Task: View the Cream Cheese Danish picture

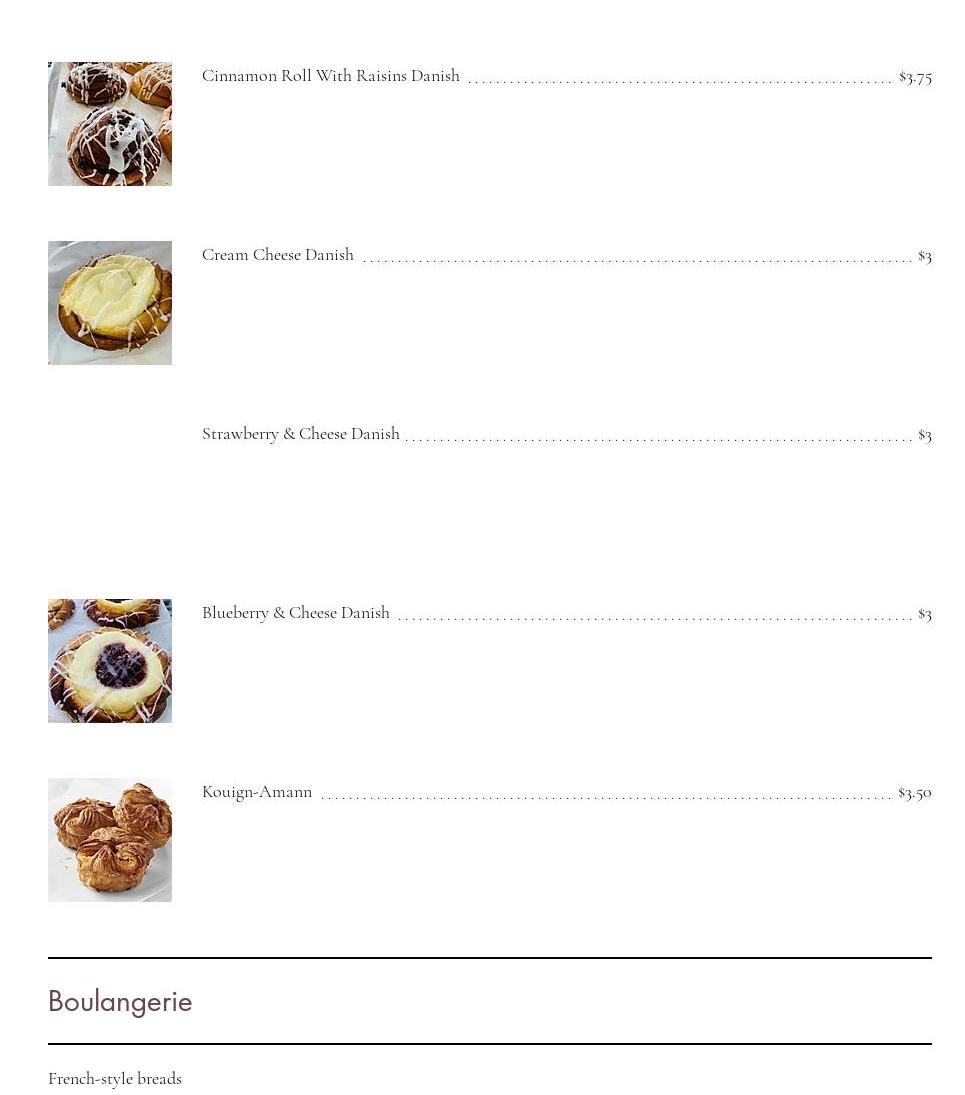Action: click(110, 303)
